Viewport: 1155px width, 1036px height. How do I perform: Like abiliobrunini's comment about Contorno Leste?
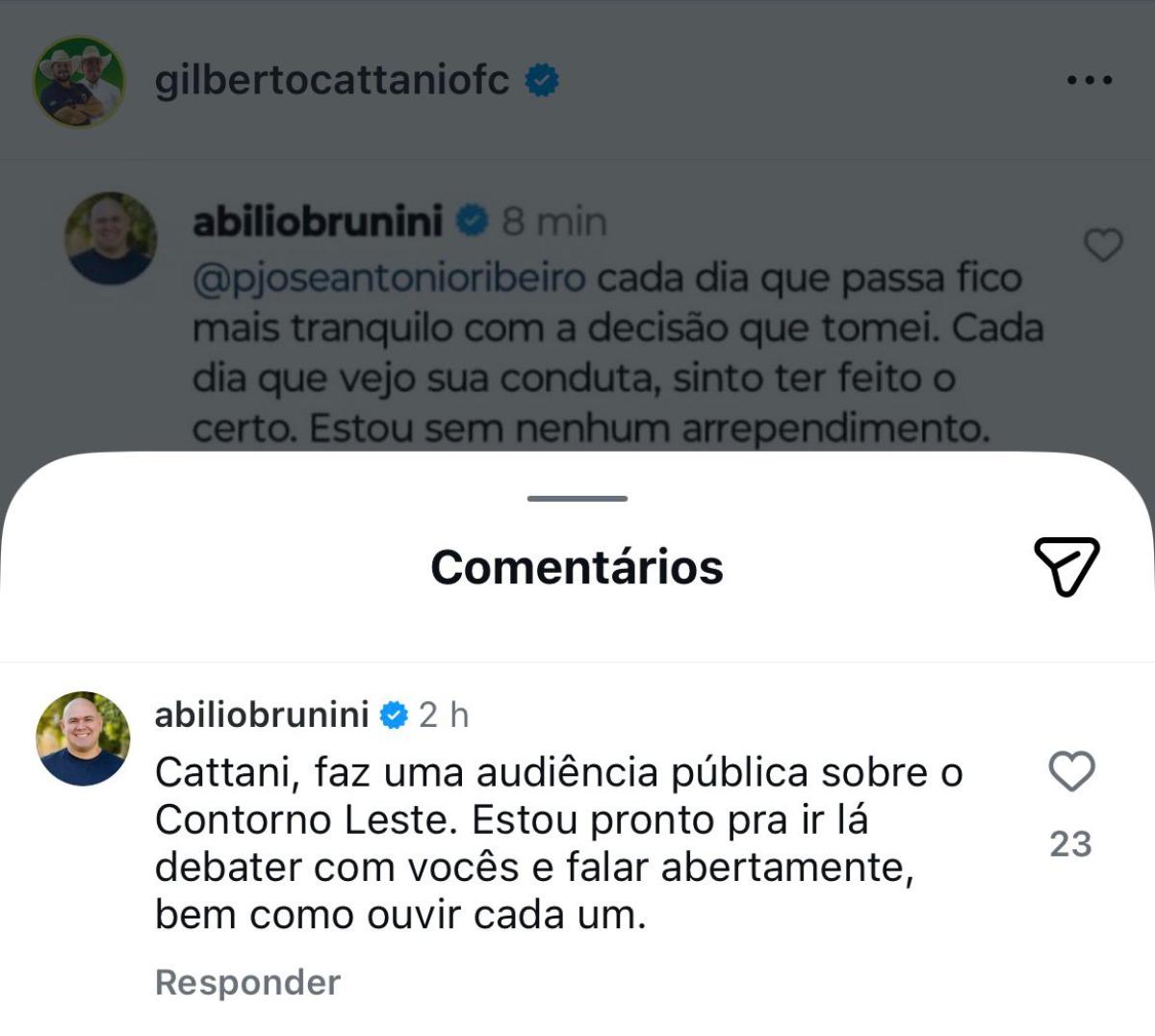[x=1071, y=771]
